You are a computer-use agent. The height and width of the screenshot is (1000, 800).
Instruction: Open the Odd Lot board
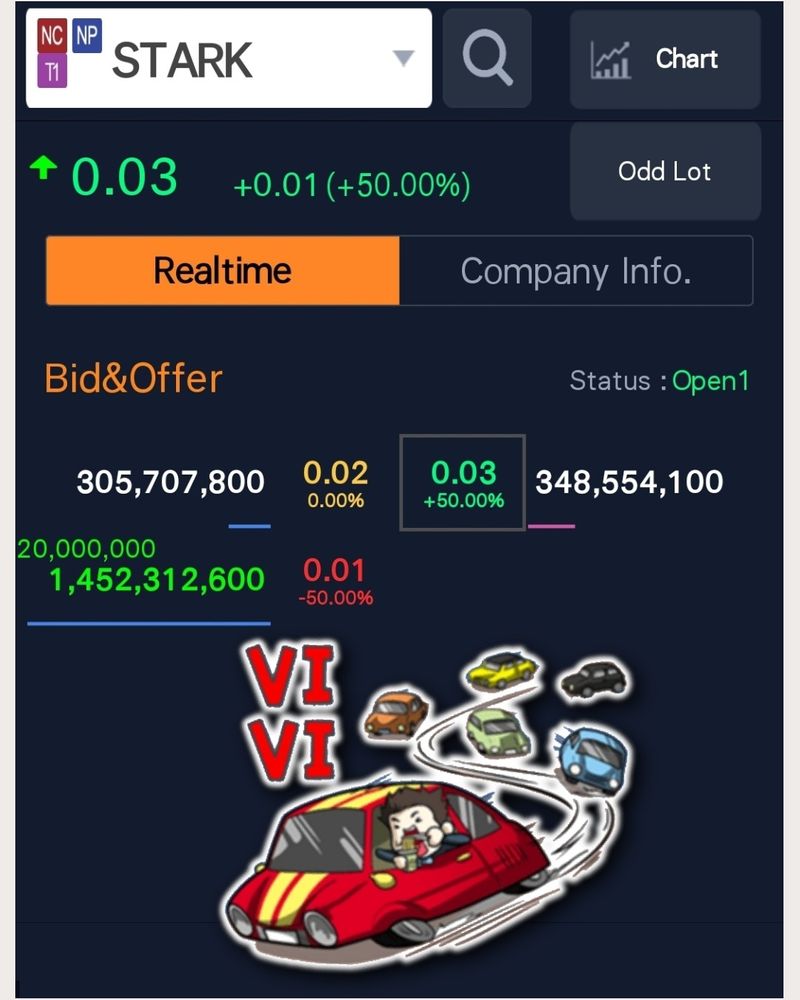665,171
